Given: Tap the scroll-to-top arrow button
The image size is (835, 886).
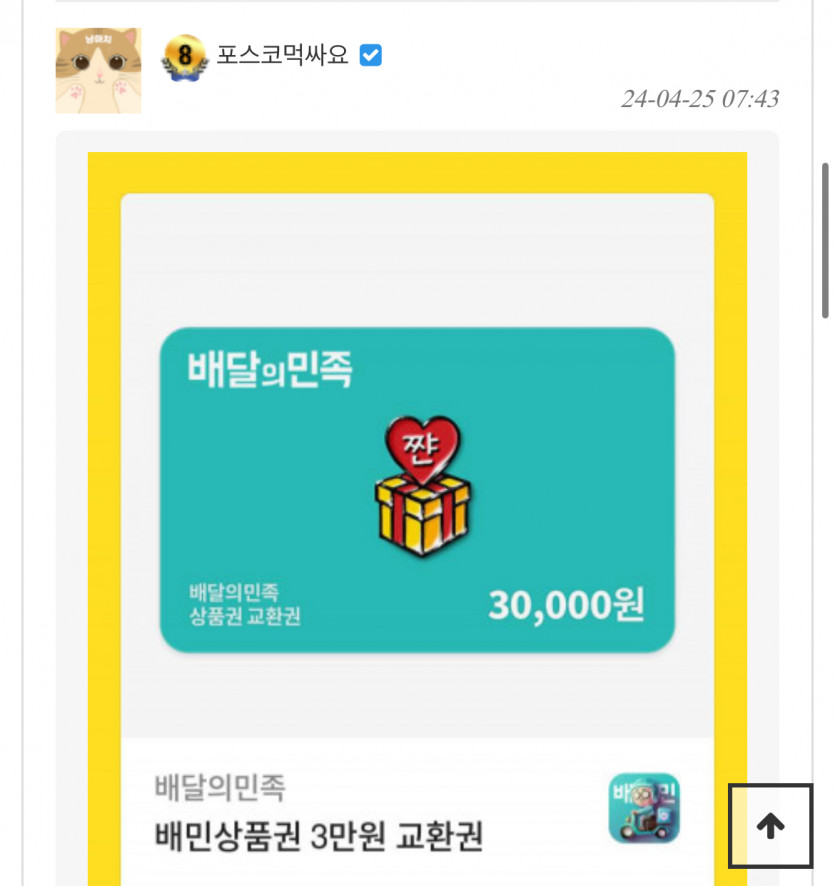Looking at the screenshot, I should pos(770,826).
